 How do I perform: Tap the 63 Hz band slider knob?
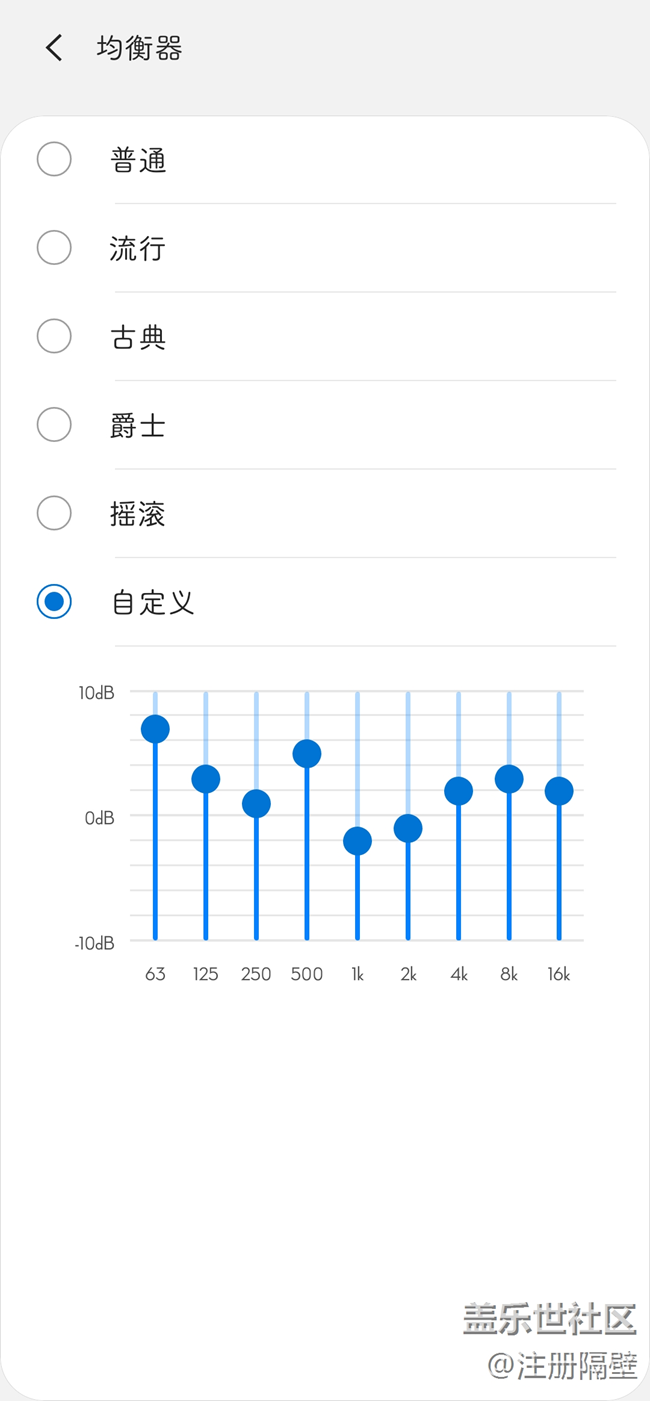coord(155,729)
